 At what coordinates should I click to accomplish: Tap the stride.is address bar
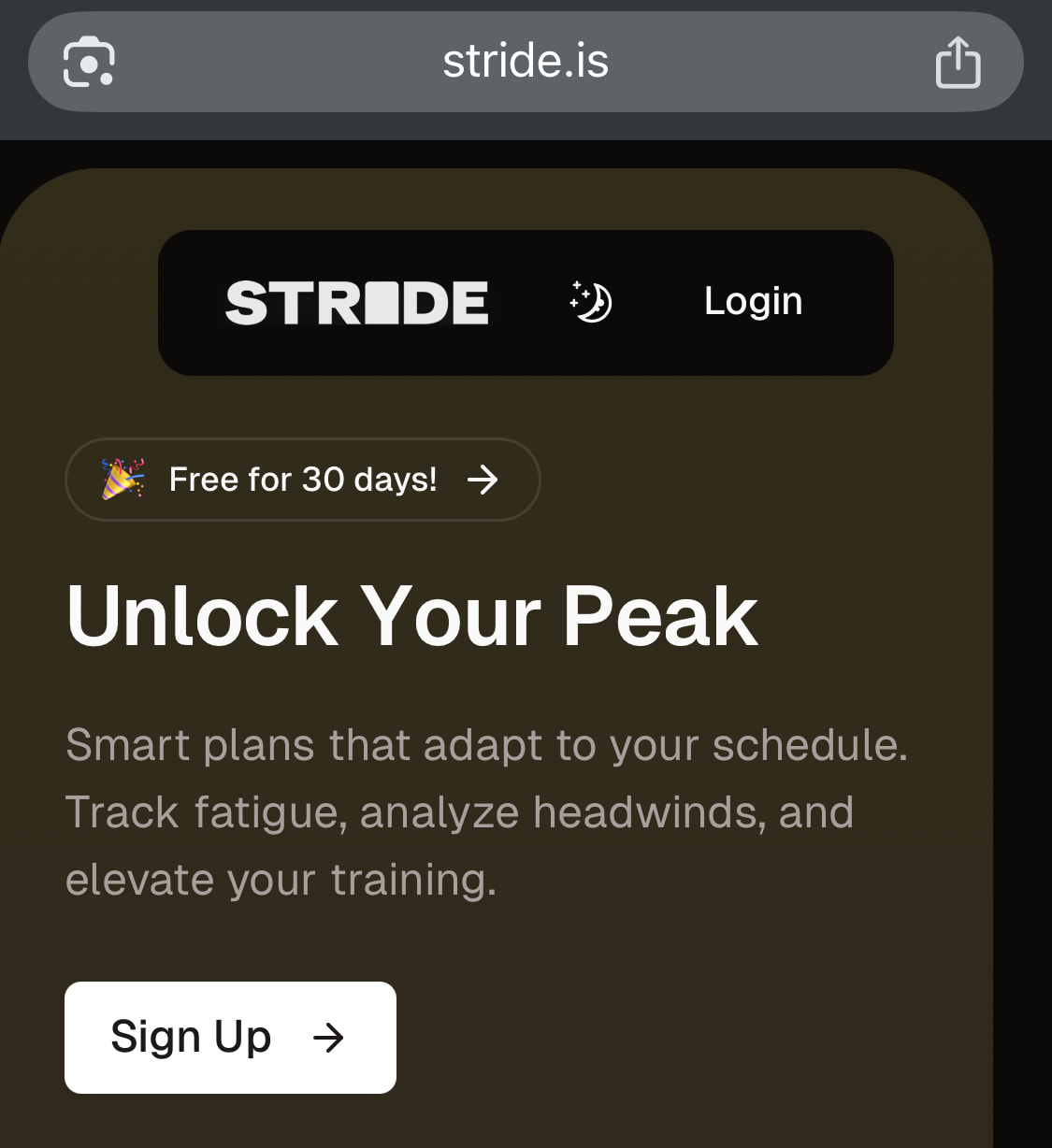(525, 62)
